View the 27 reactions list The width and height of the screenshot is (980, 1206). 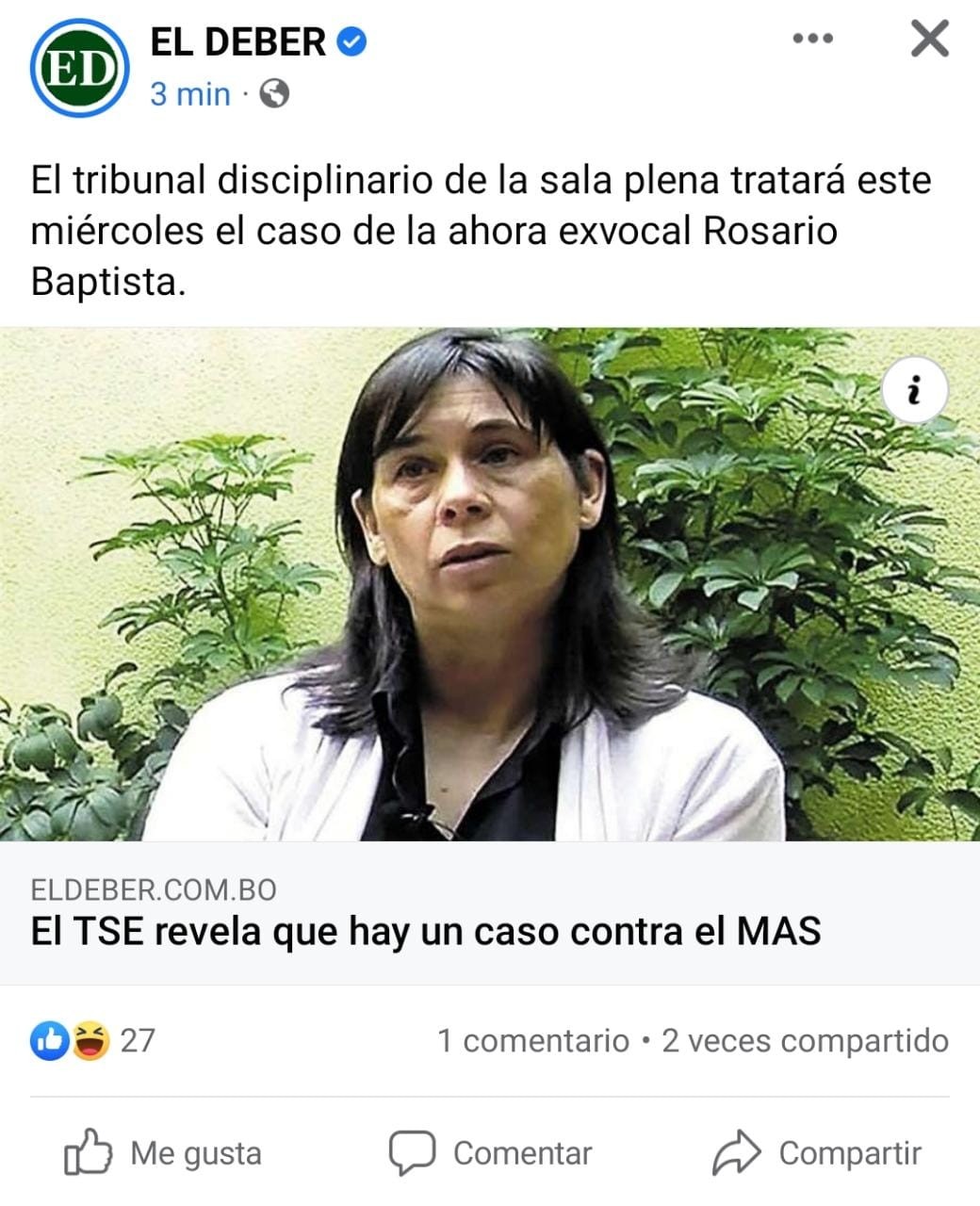(x=92, y=1040)
